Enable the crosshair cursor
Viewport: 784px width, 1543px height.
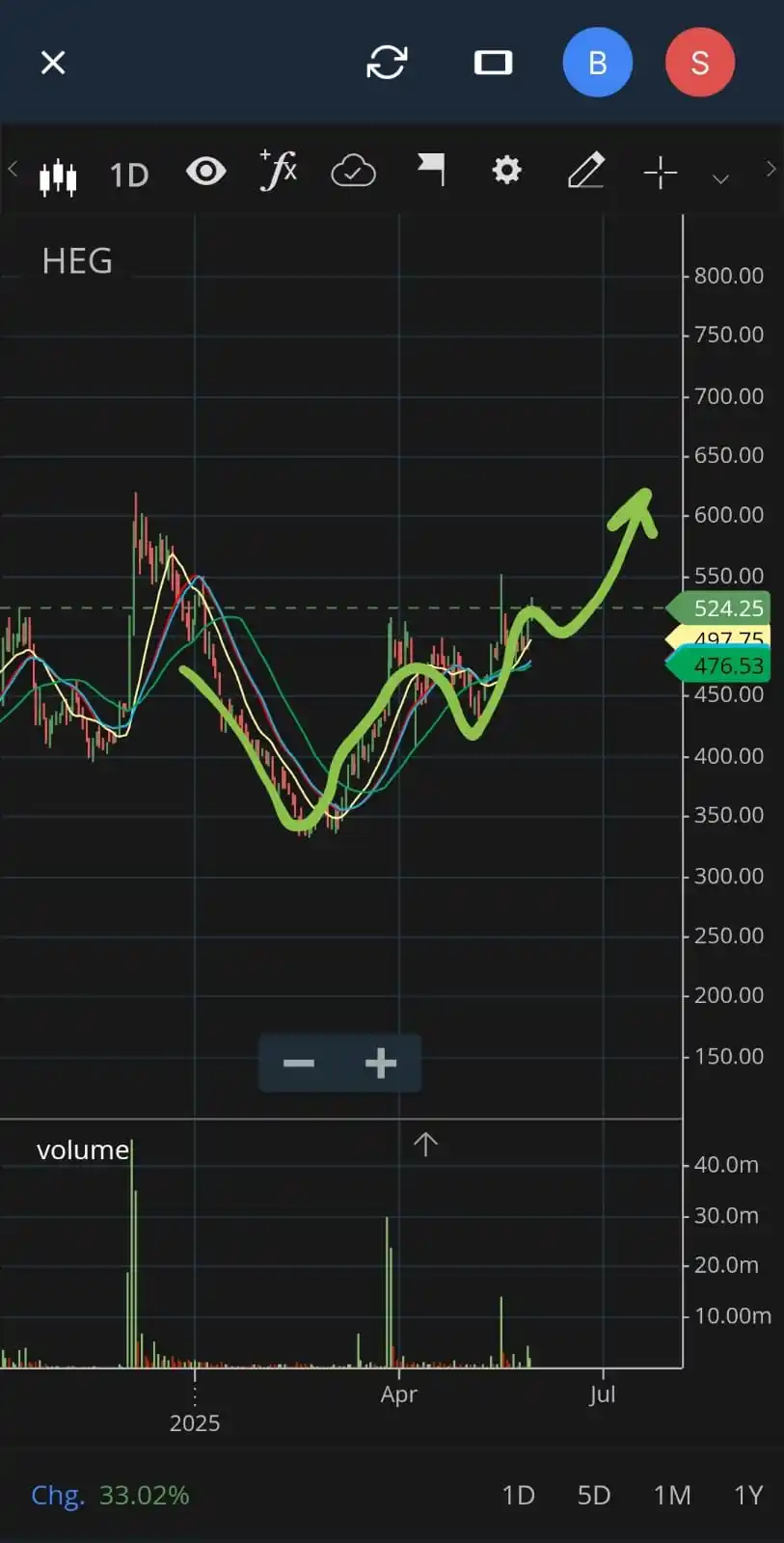[x=661, y=173]
